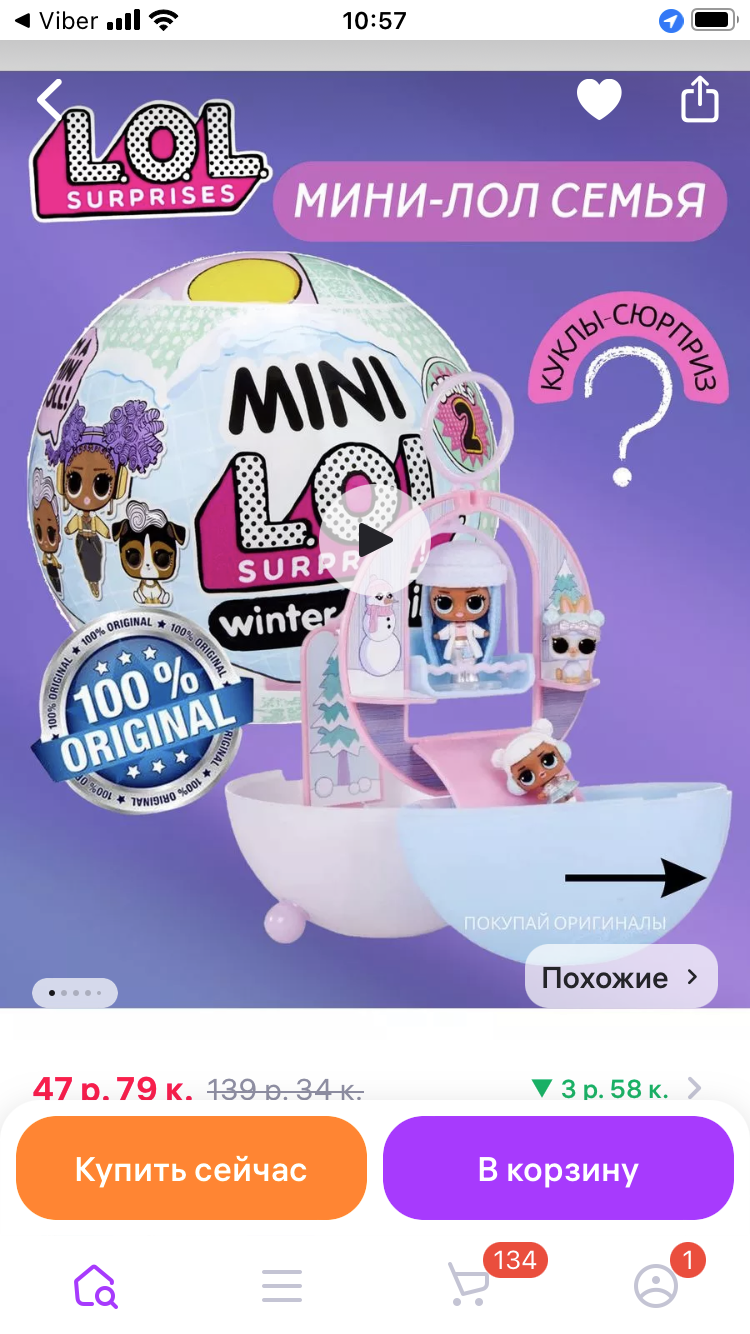The height and width of the screenshot is (1334, 750).
Task: Open similar items via Похожие
Action: tap(621, 977)
